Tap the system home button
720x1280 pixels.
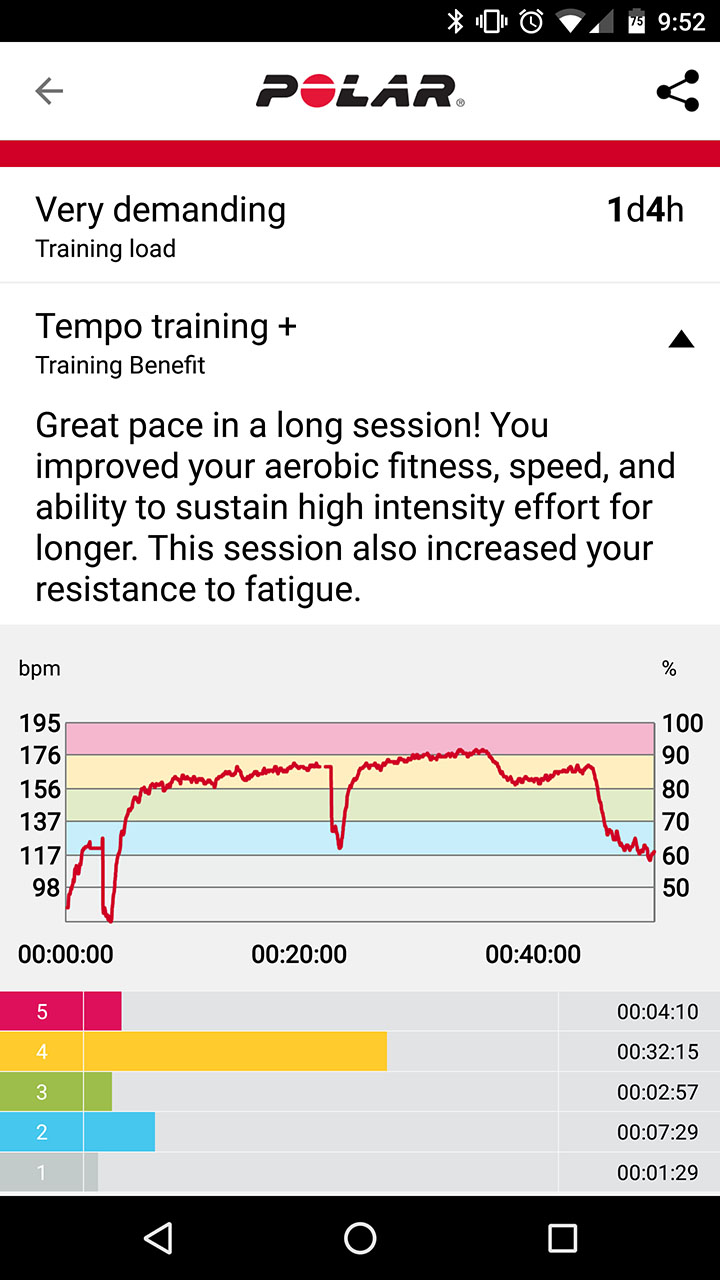(360, 1238)
